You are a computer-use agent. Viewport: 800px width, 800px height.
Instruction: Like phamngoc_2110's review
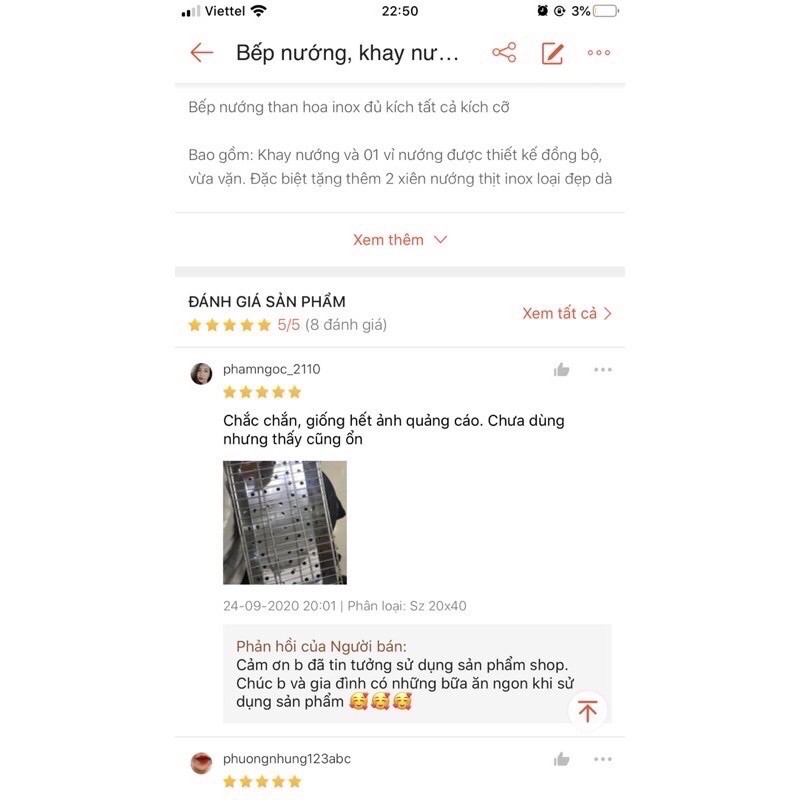tap(562, 370)
